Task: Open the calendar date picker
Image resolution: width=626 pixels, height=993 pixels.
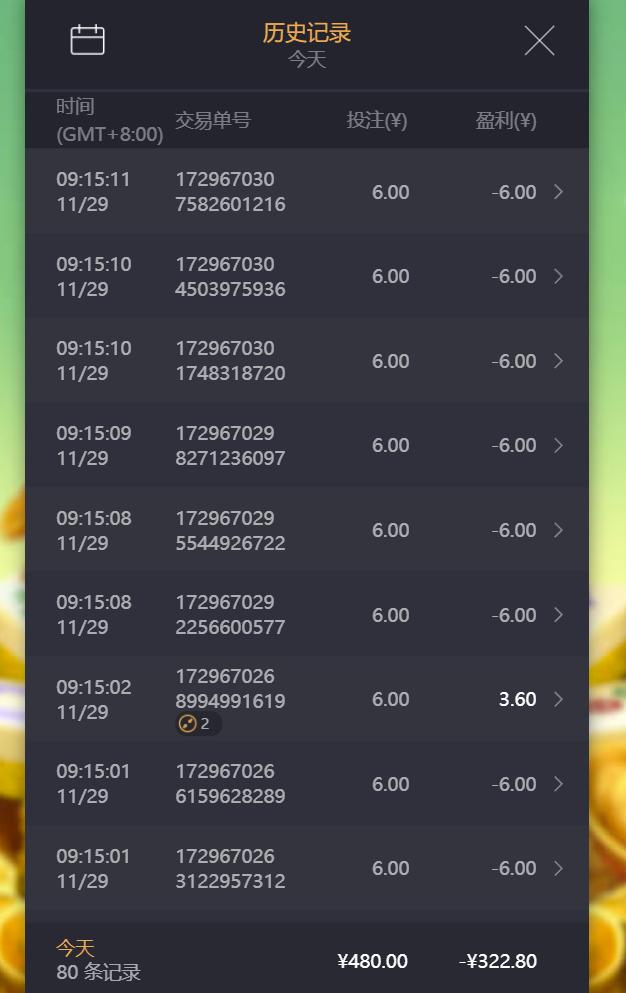Action: (x=88, y=40)
